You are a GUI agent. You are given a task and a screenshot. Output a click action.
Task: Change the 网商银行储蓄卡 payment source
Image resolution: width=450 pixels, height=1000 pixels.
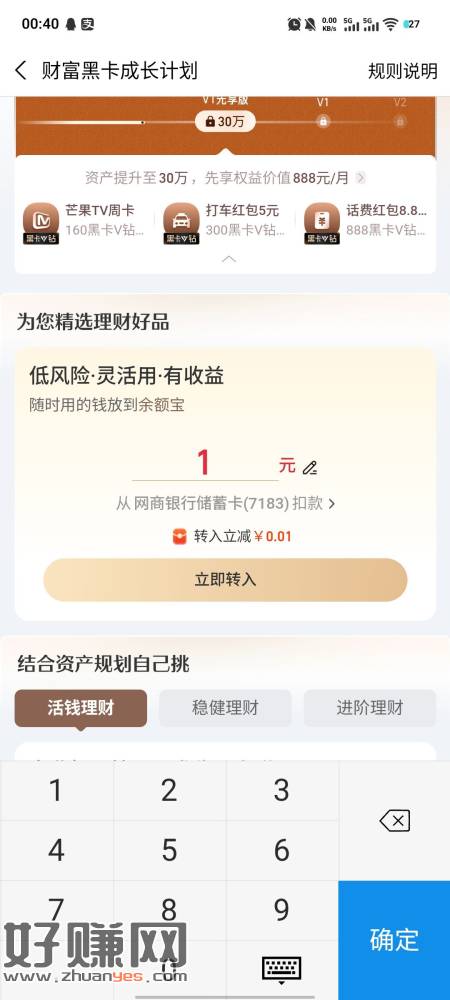pyautogui.click(x=225, y=503)
